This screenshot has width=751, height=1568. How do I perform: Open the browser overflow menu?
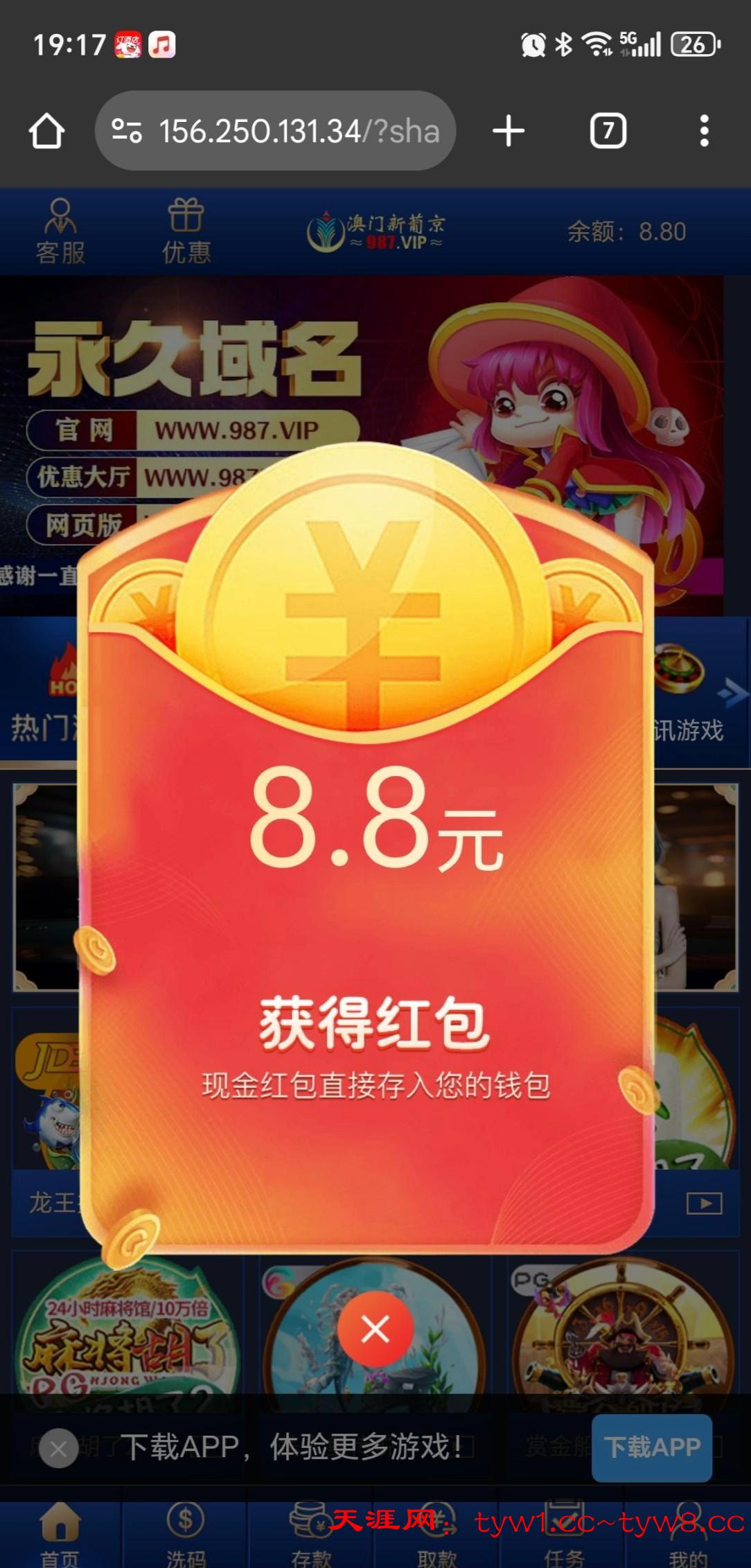tap(704, 131)
